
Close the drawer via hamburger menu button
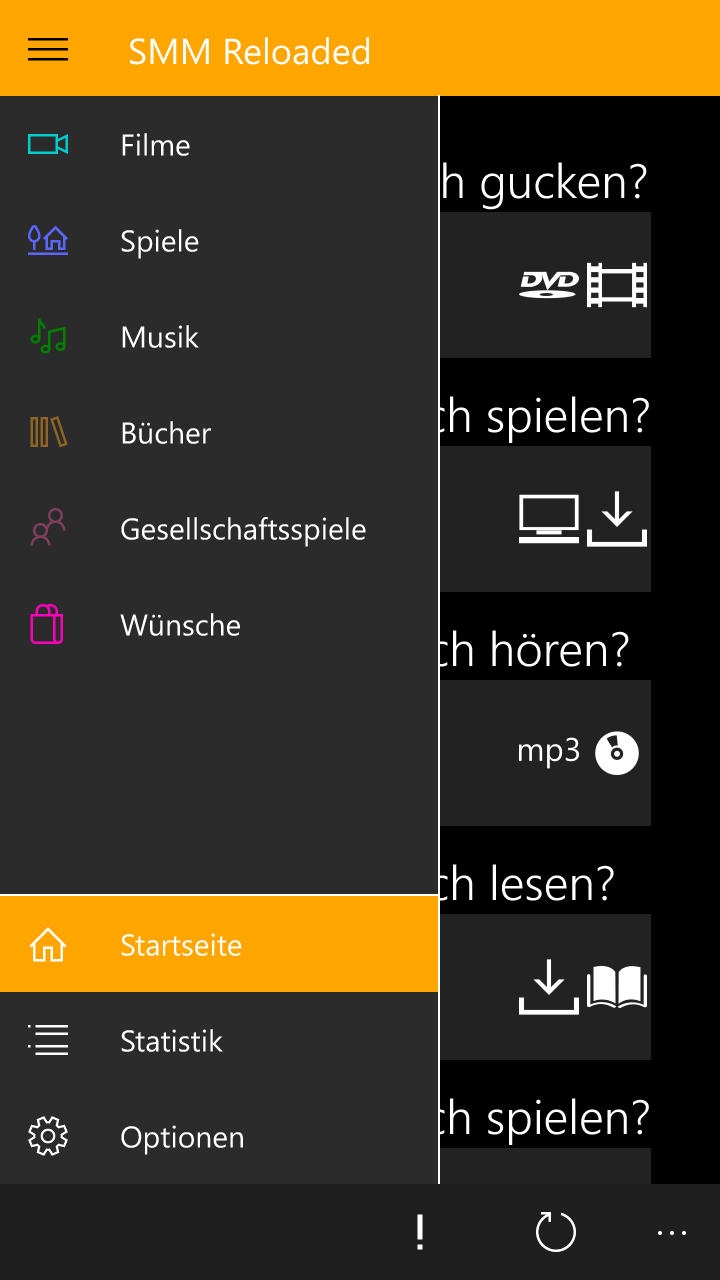point(48,49)
